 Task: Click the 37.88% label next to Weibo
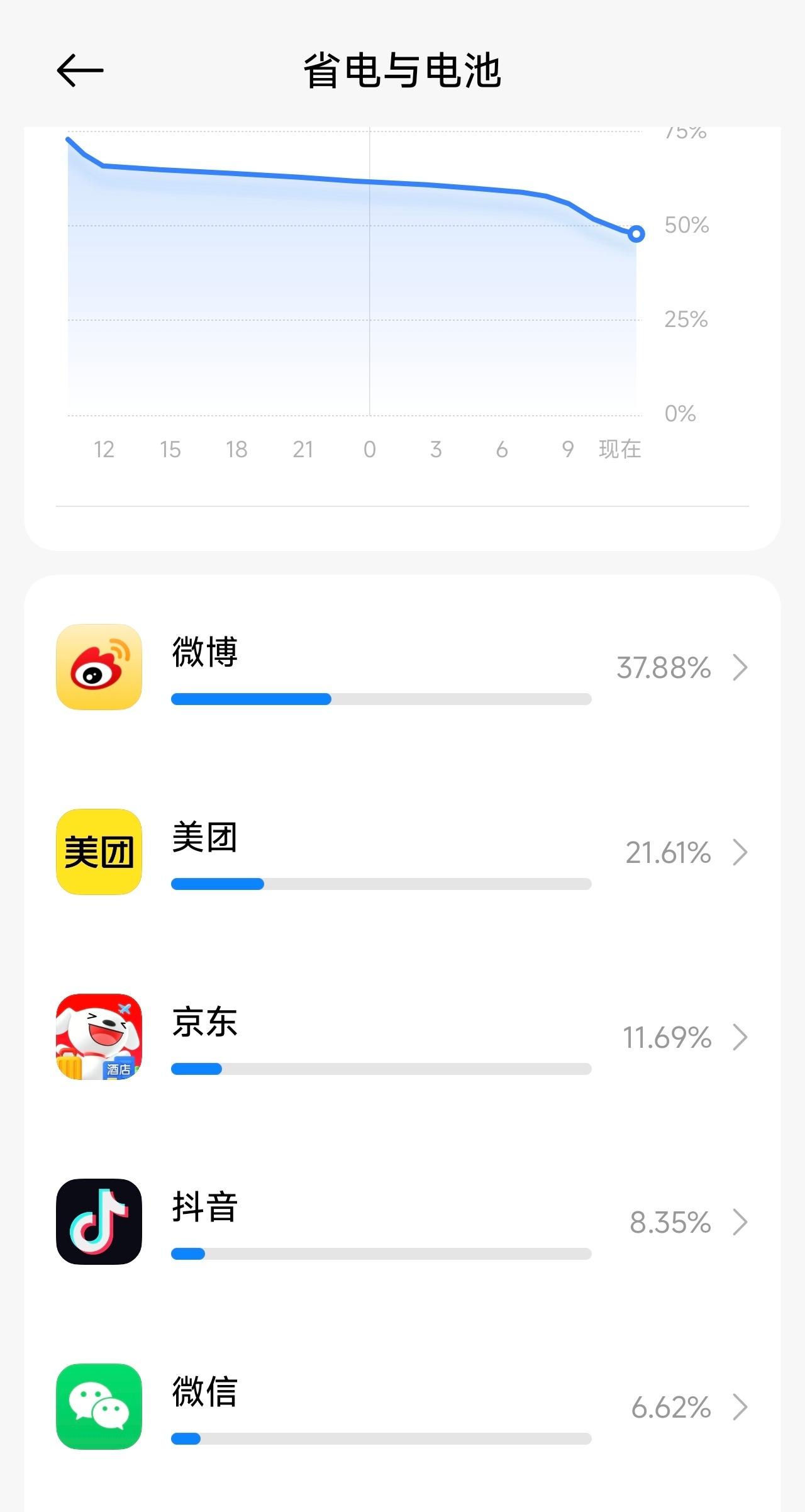coord(665,668)
